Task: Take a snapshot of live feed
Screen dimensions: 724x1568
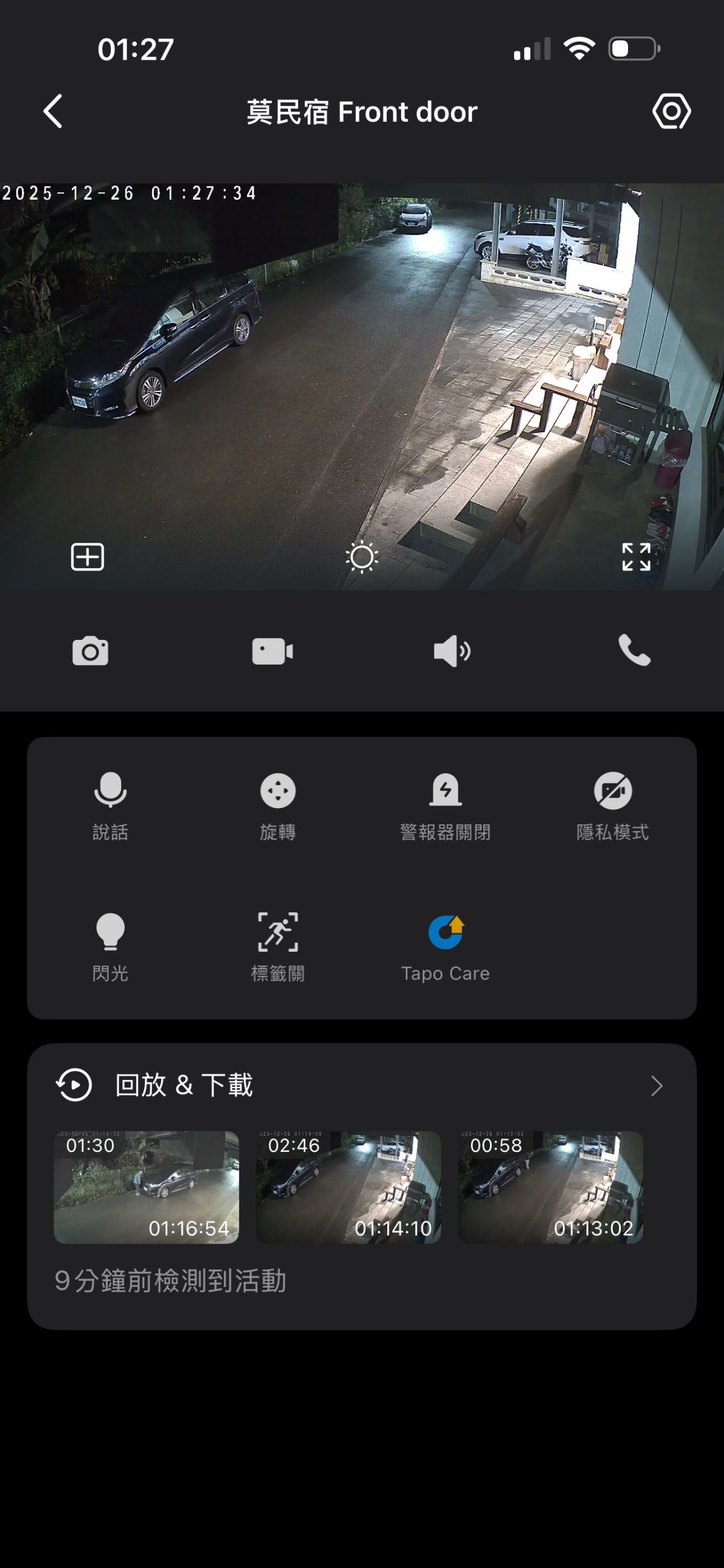Action: (x=90, y=651)
